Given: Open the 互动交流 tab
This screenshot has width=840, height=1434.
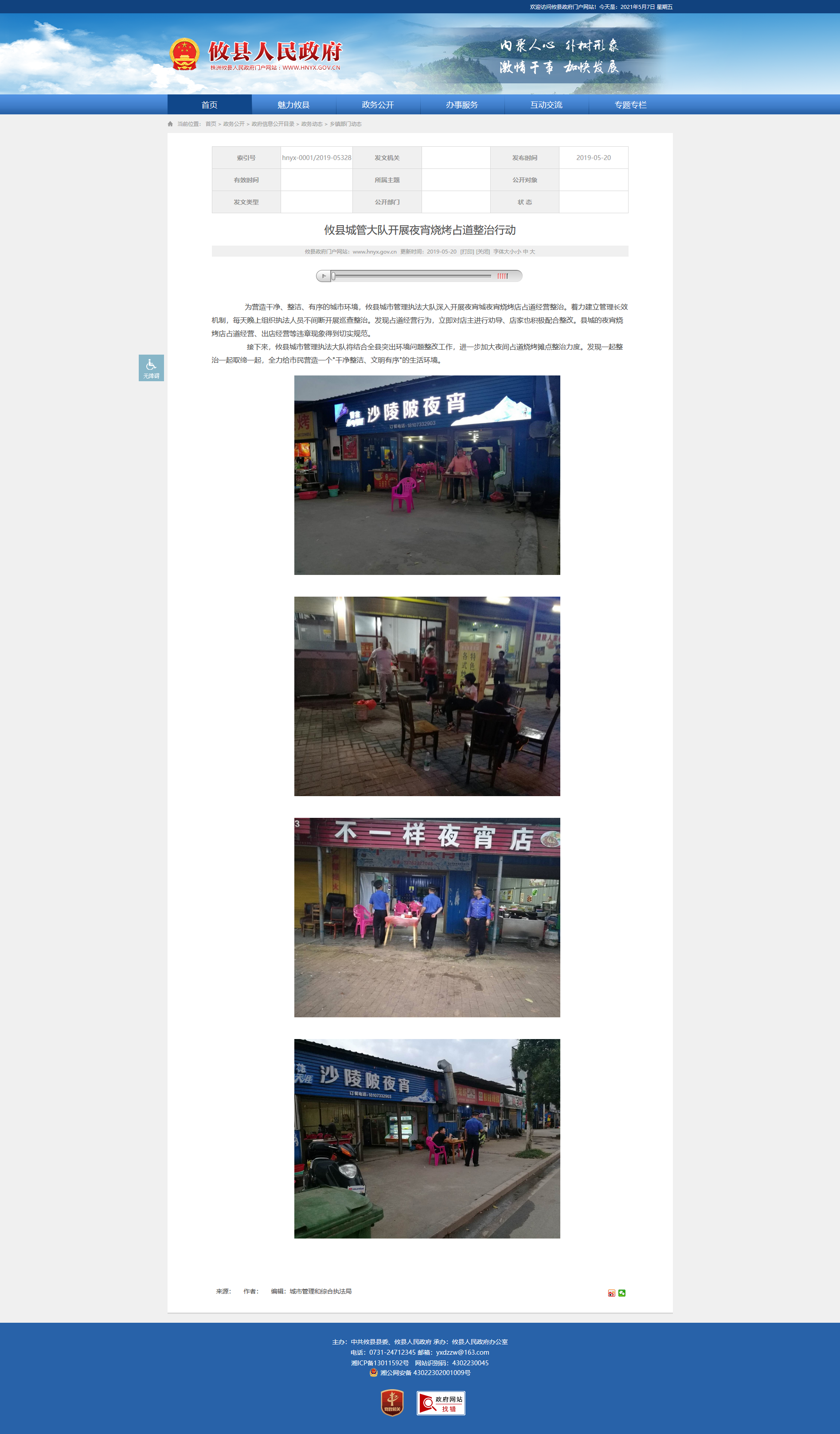Looking at the screenshot, I should (547, 105).
